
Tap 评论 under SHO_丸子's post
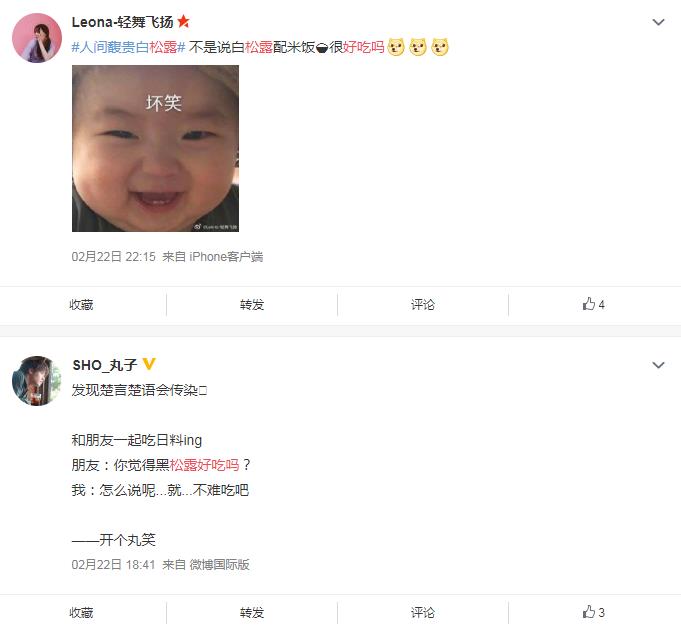[x=423, y=612]
